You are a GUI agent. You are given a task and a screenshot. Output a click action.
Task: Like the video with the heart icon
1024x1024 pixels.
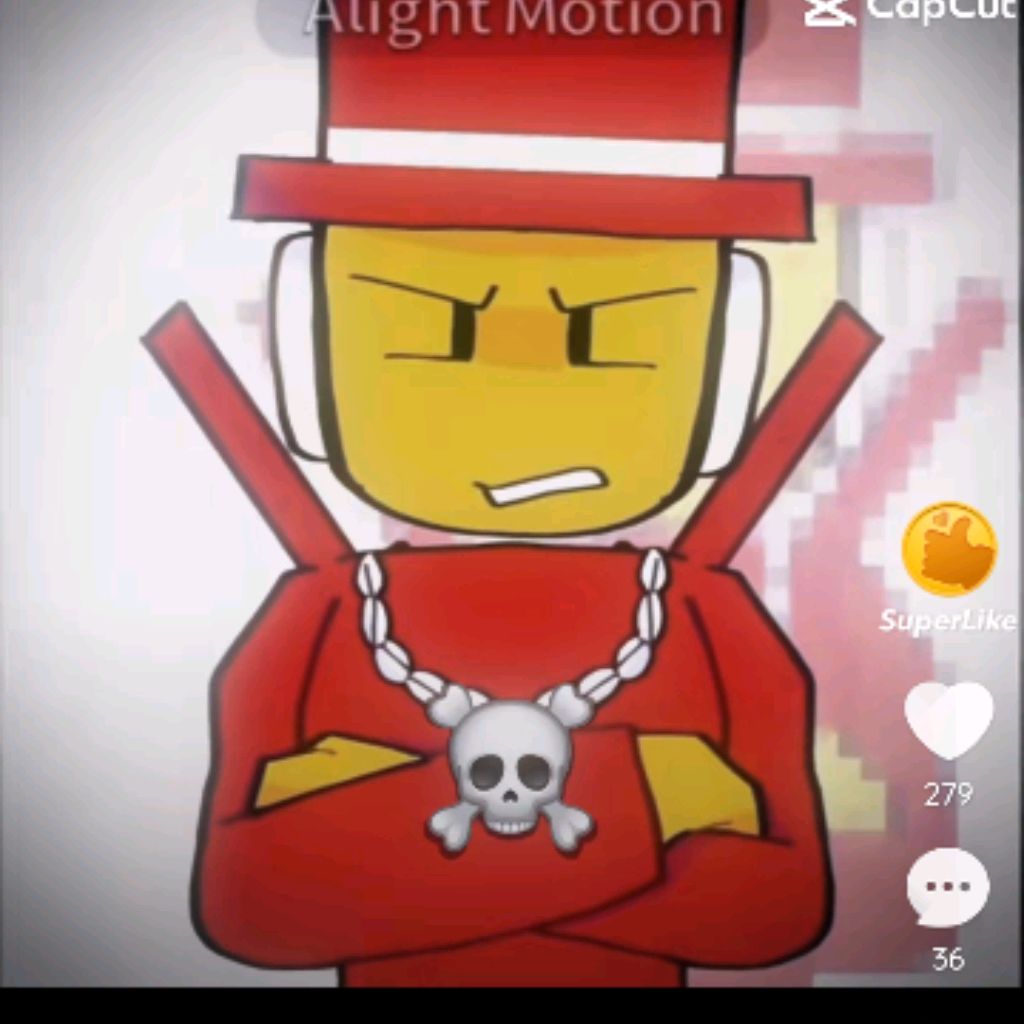(948, 719)
